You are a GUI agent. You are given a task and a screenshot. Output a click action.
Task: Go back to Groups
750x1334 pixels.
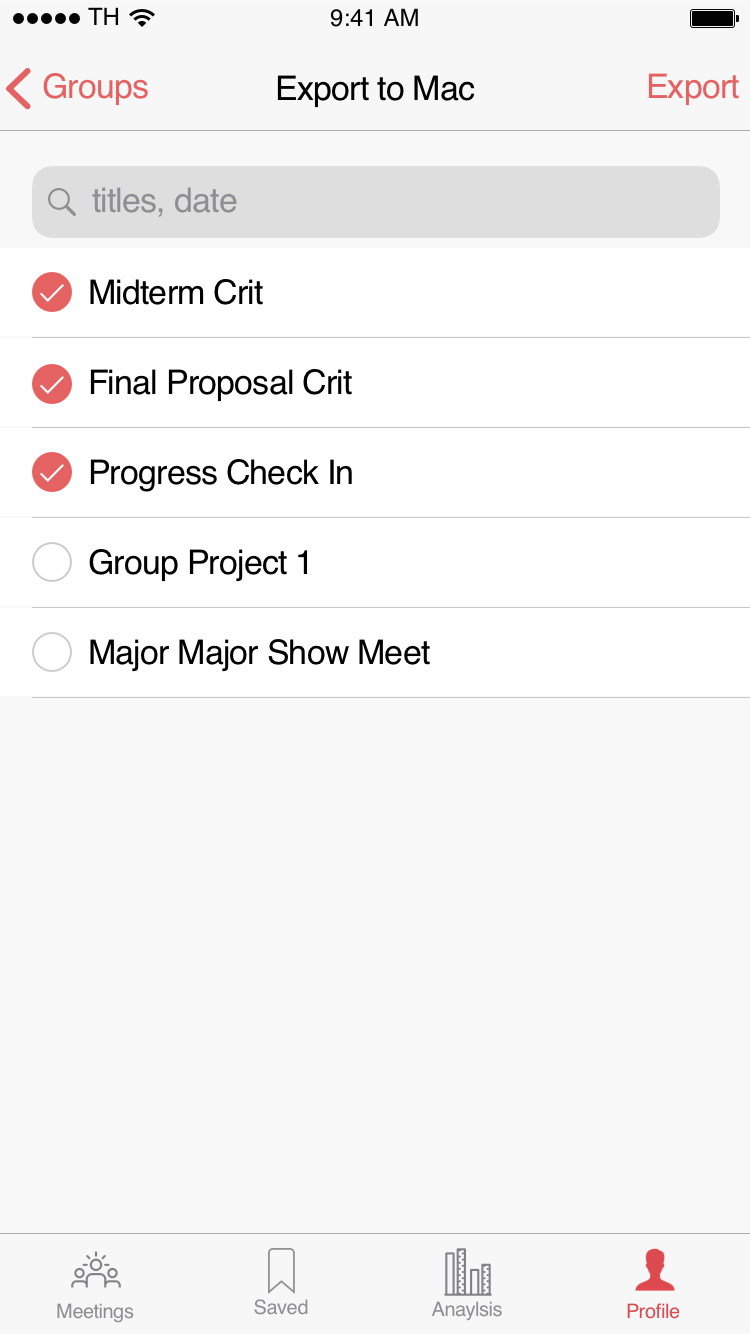tap(78, 88)
